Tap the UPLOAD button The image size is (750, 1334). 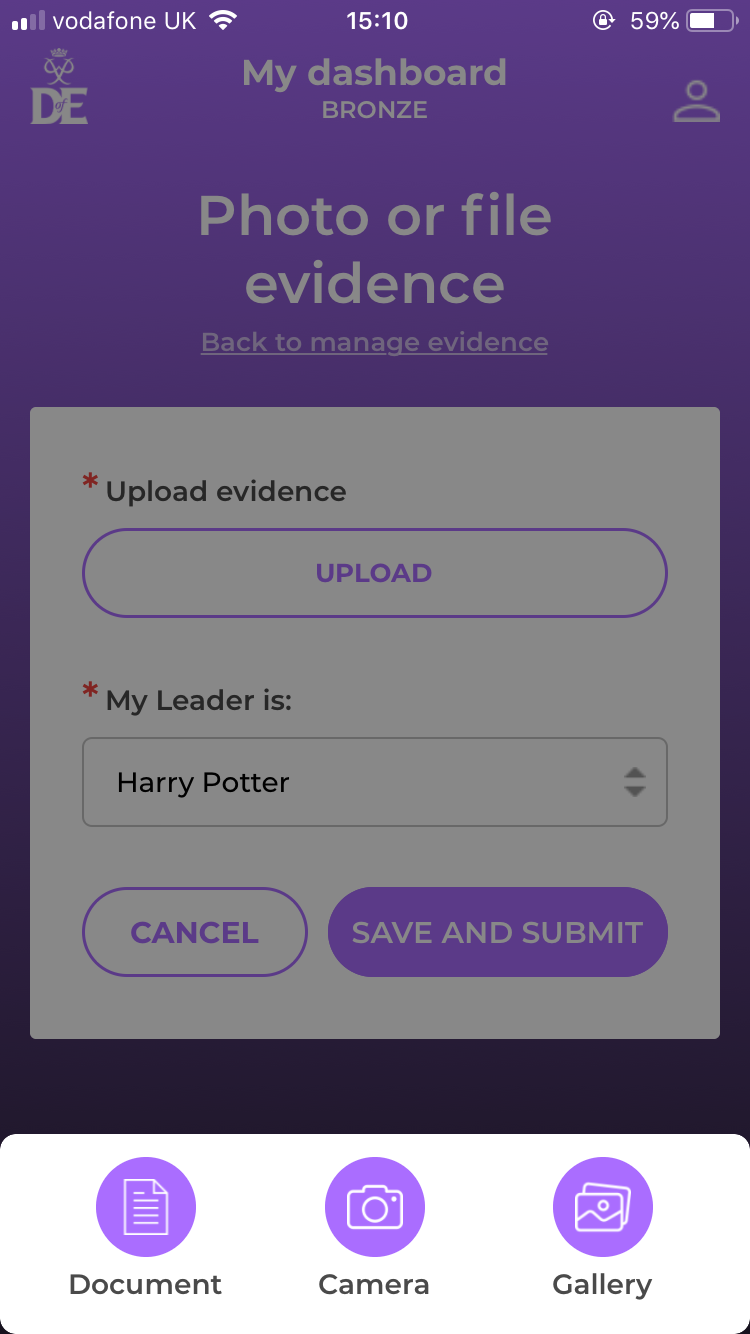pyautogui.click(x=374, y=573)
